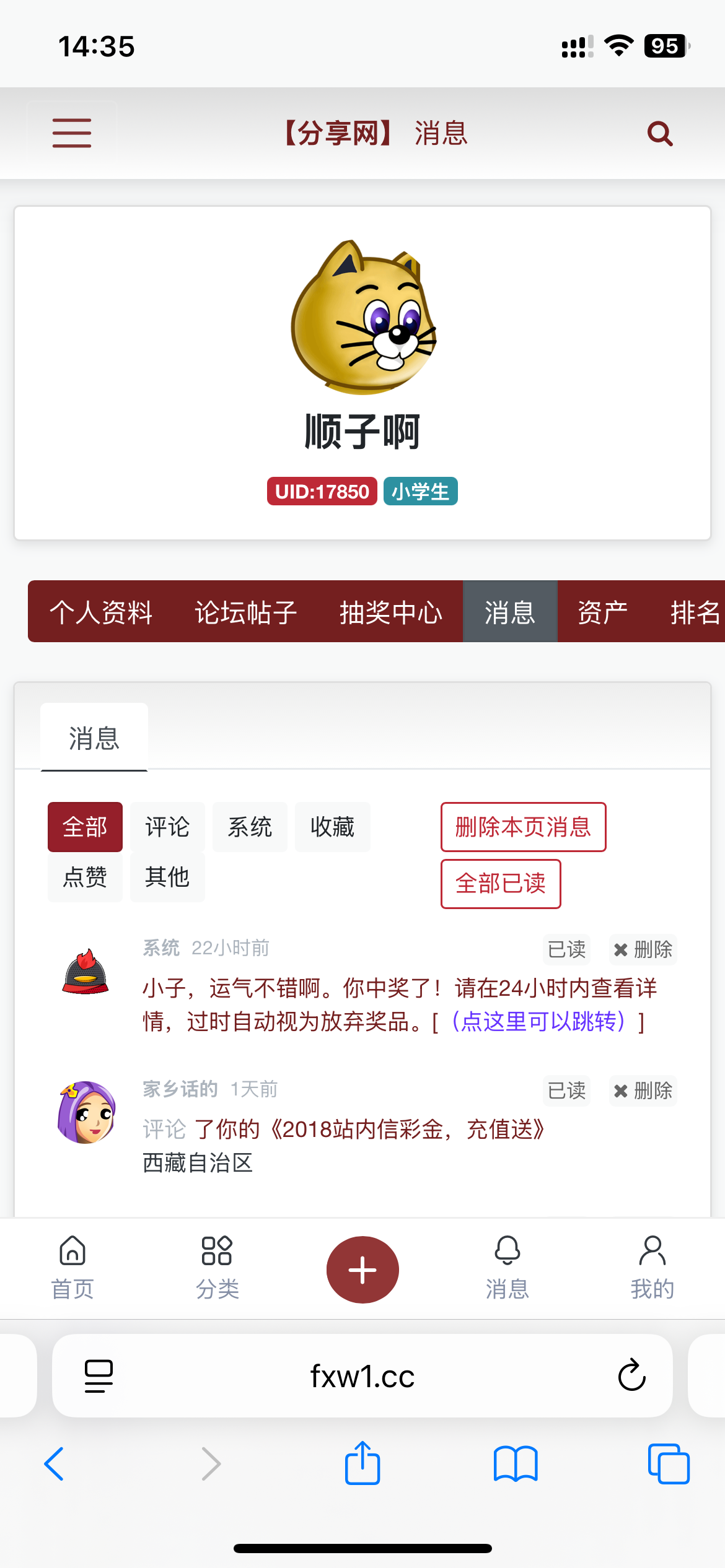
Task: Select the 资产 tab
Action: [x=602, y=612]
